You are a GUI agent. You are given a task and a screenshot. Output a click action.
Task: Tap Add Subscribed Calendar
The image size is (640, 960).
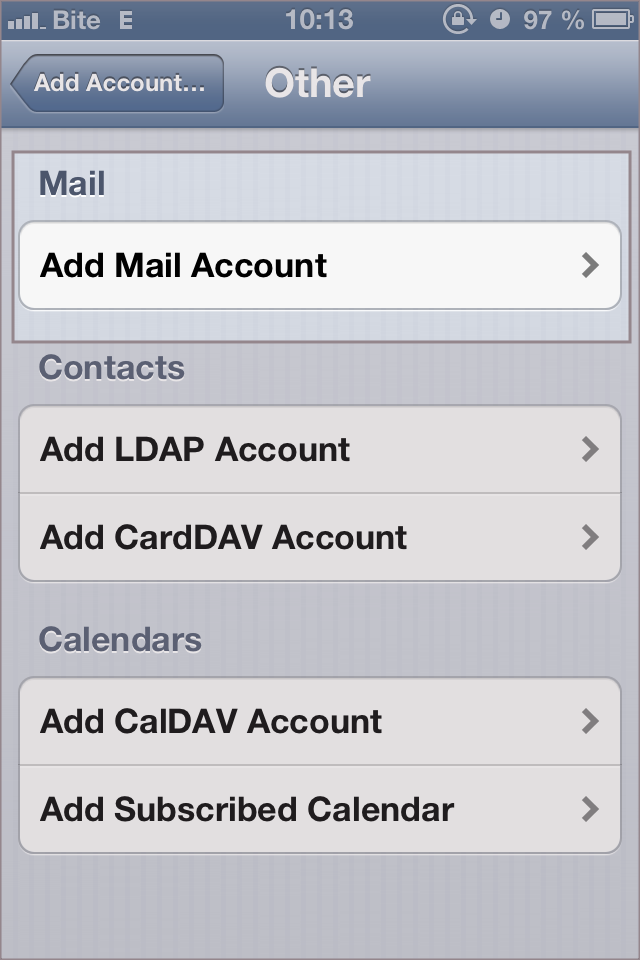[x=319, y=809]
